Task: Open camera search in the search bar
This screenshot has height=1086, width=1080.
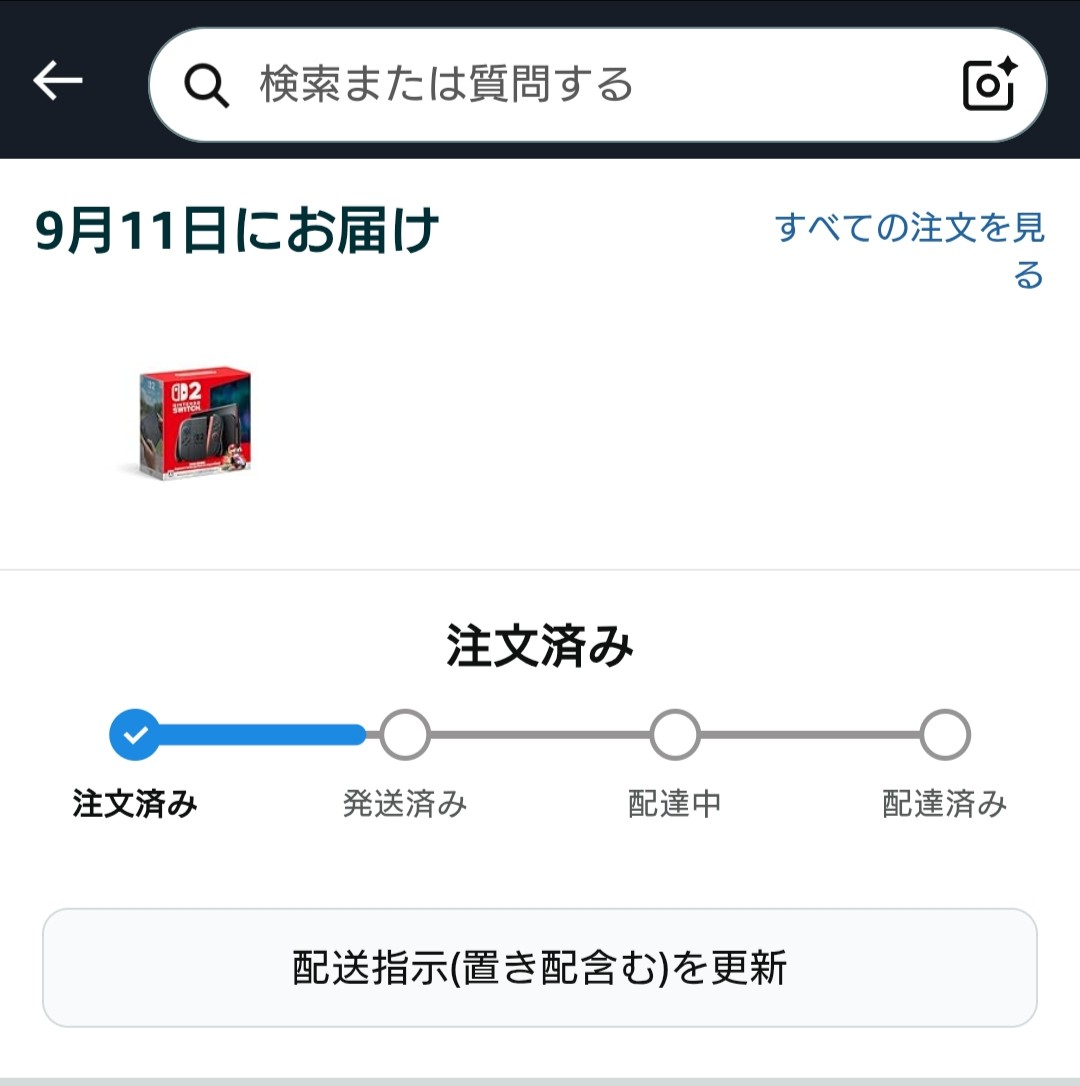Action: (989, 85)
